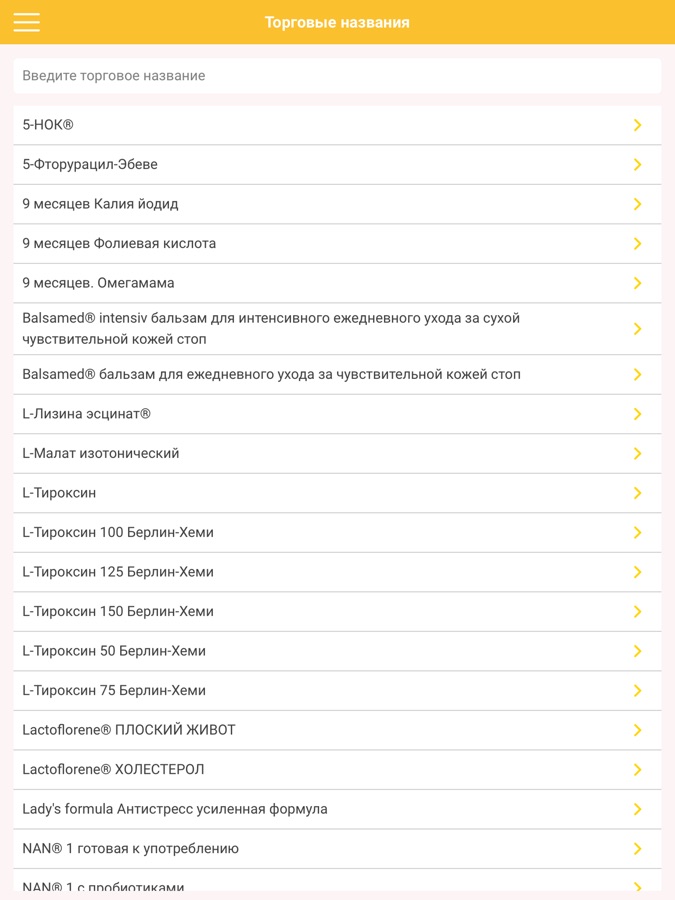Open the Balsamed® intensiv бальзам entry
The height and width of the screenshot is (900, 675).
tap(337, 329)
